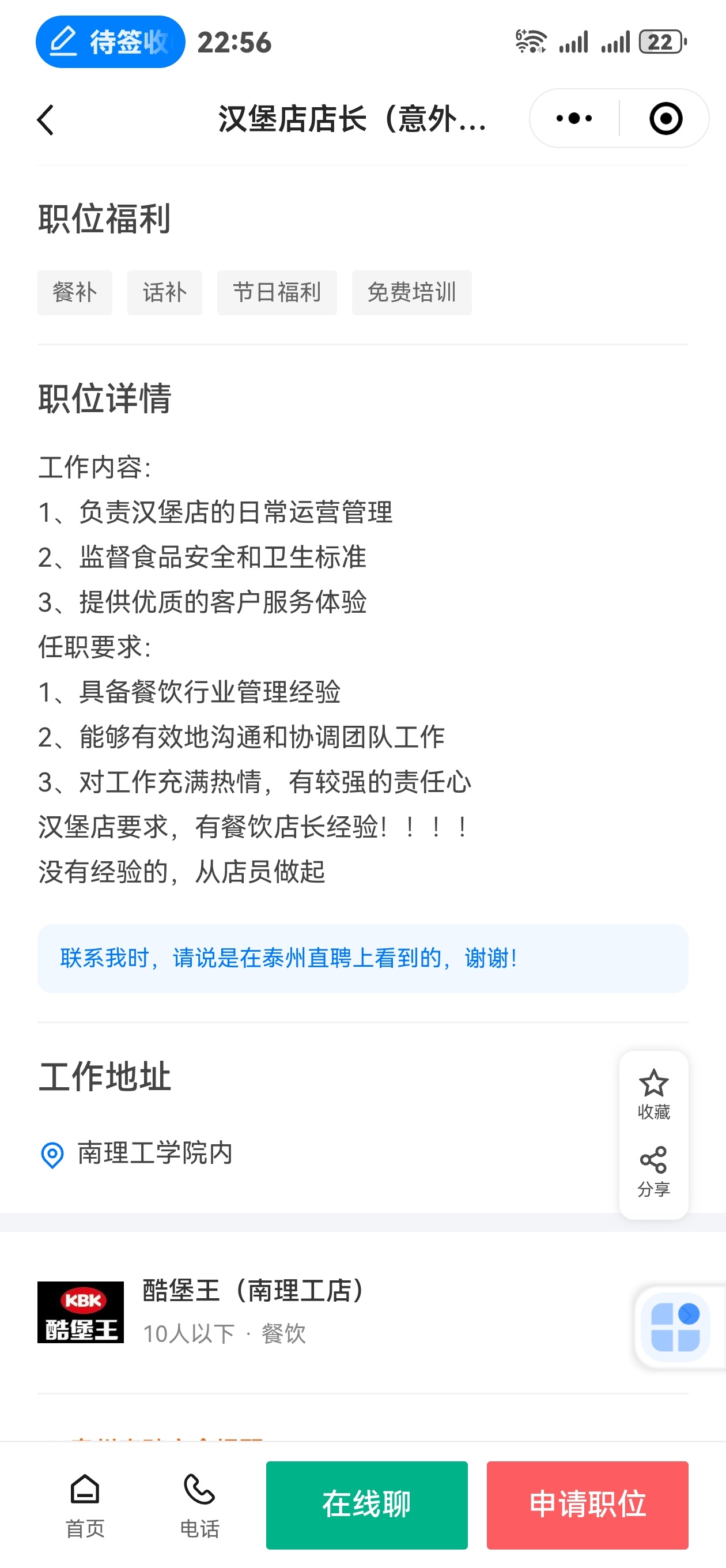Close the mini program with circle icon
The image size is (726, 1568).
665,118
